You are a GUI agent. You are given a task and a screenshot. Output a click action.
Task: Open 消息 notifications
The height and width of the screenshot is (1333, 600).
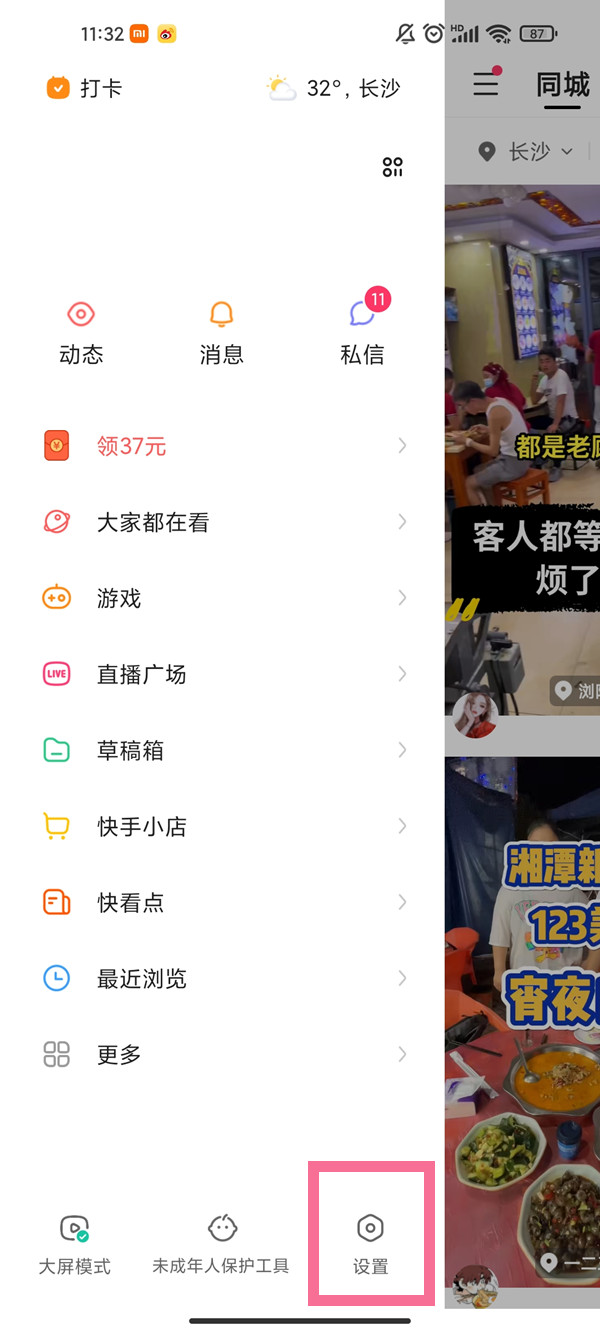coord(221,333)
